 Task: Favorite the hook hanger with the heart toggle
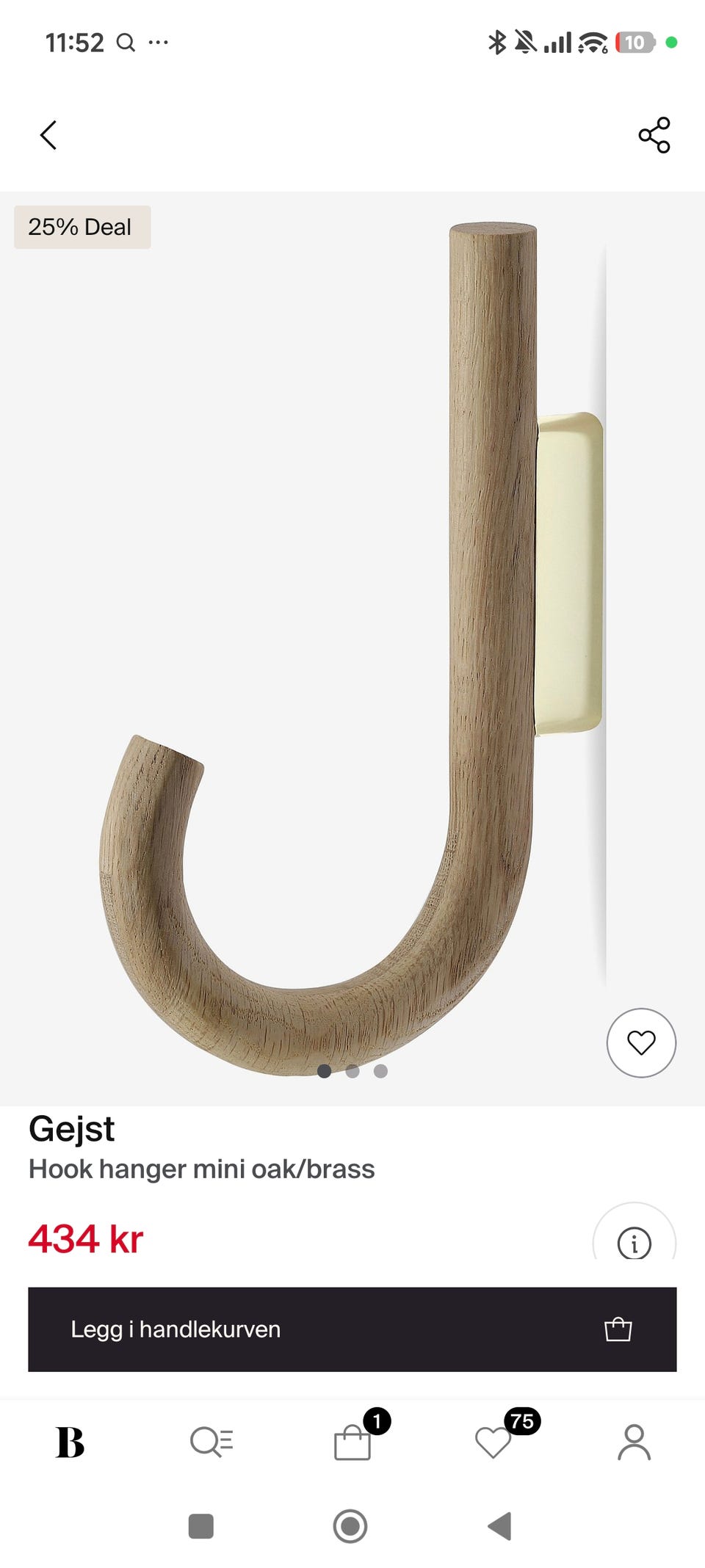click(641, 1042)
